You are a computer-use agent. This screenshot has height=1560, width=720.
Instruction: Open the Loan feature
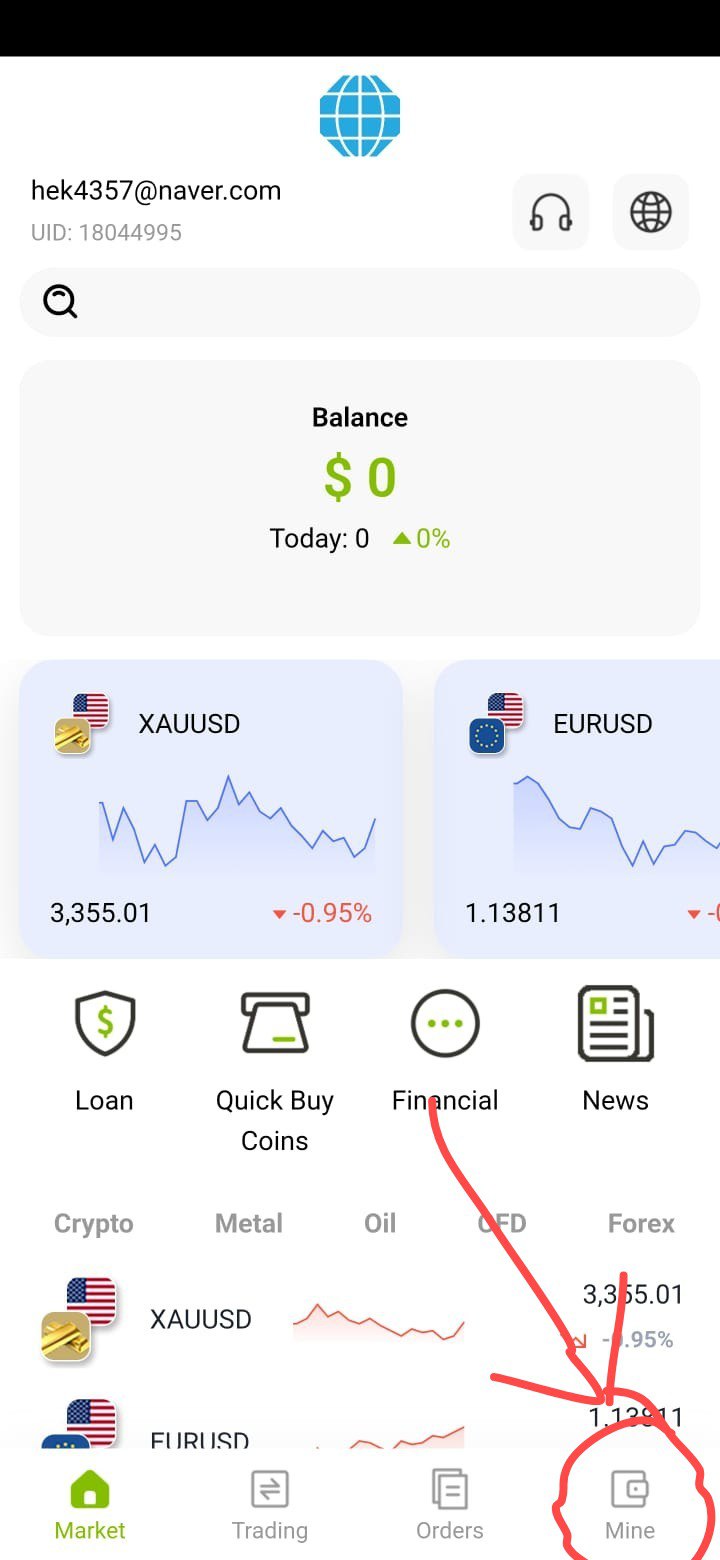(x=104, y=1051)
